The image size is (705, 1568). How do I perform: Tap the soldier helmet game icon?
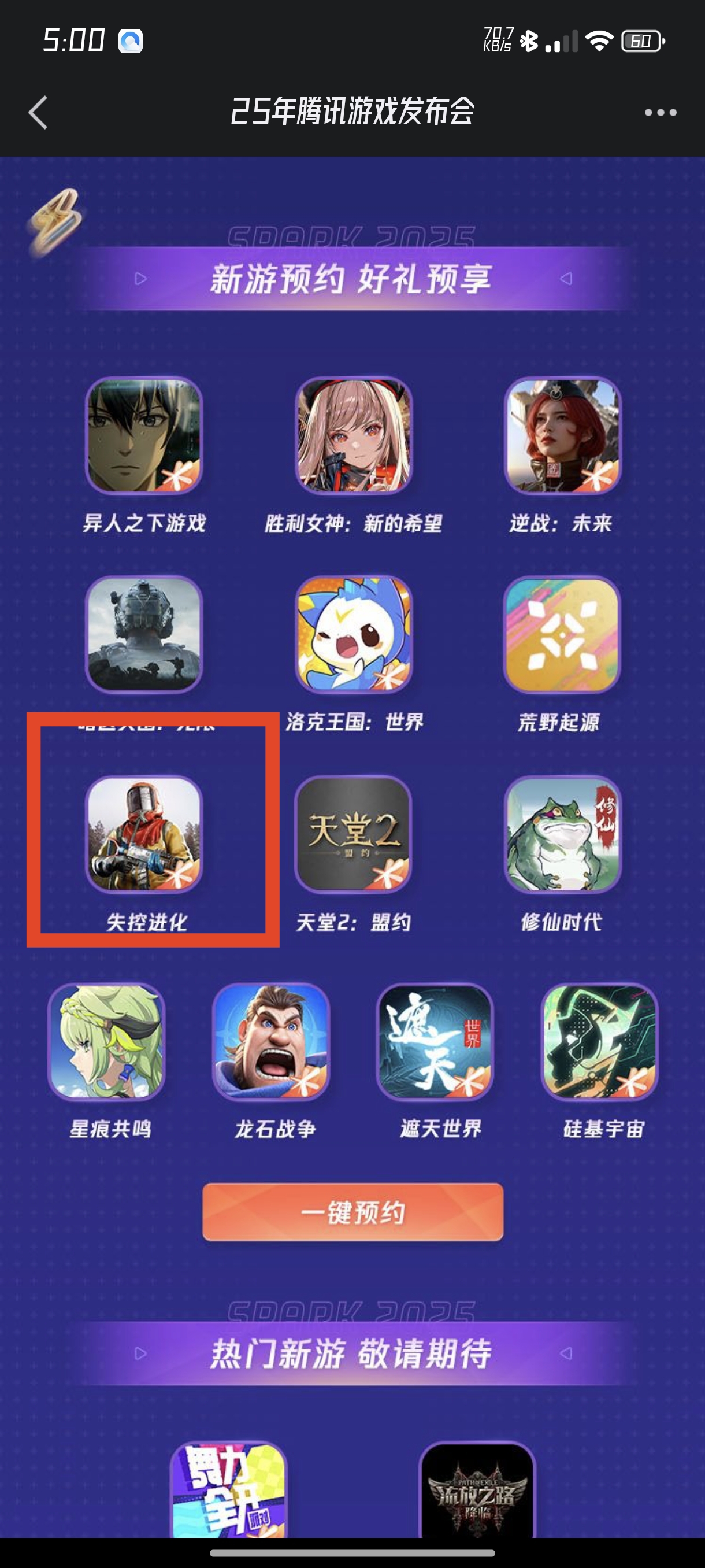point(143,634)
